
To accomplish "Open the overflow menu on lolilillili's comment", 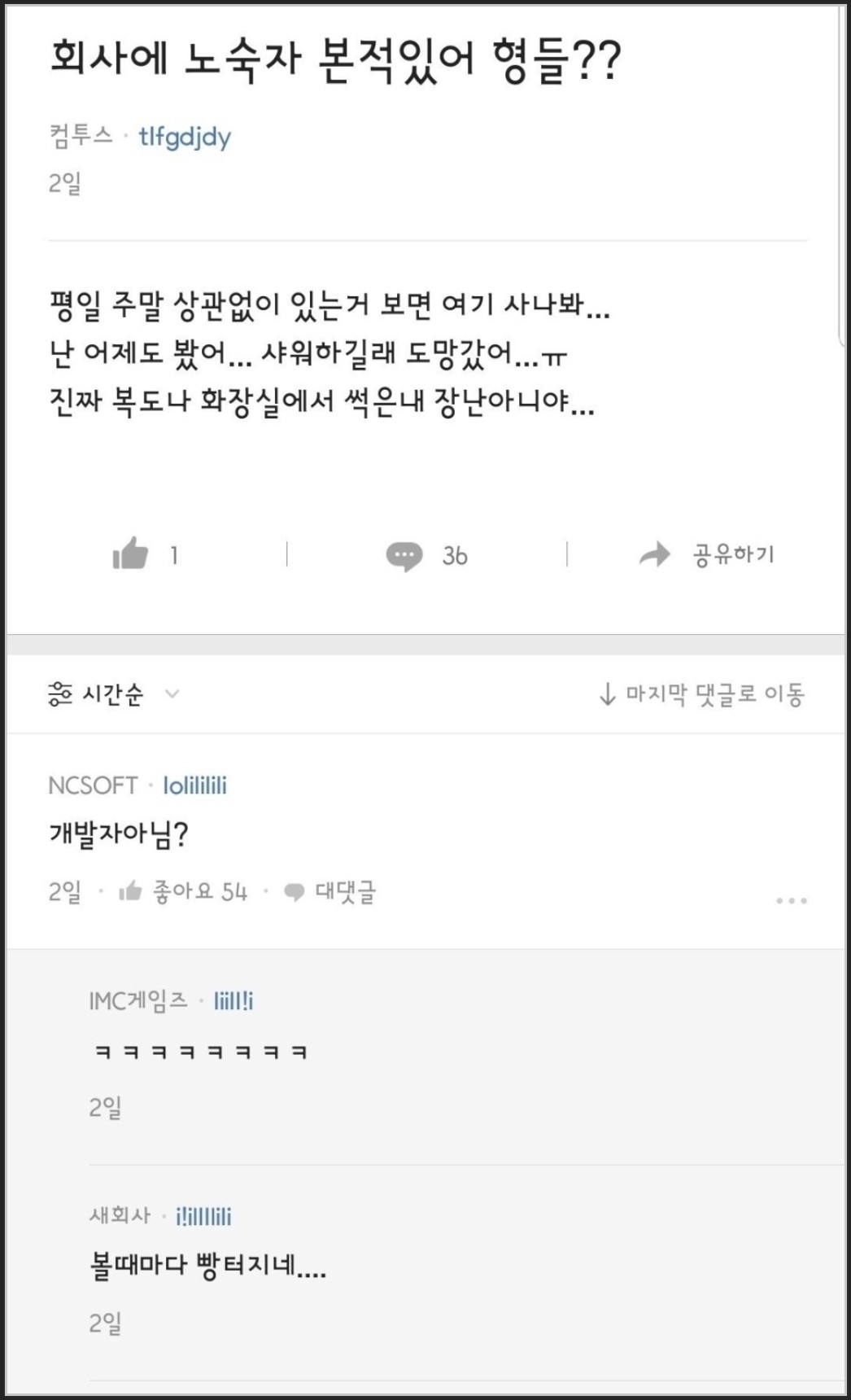I will pyautogui.click(x=791, y=900).
